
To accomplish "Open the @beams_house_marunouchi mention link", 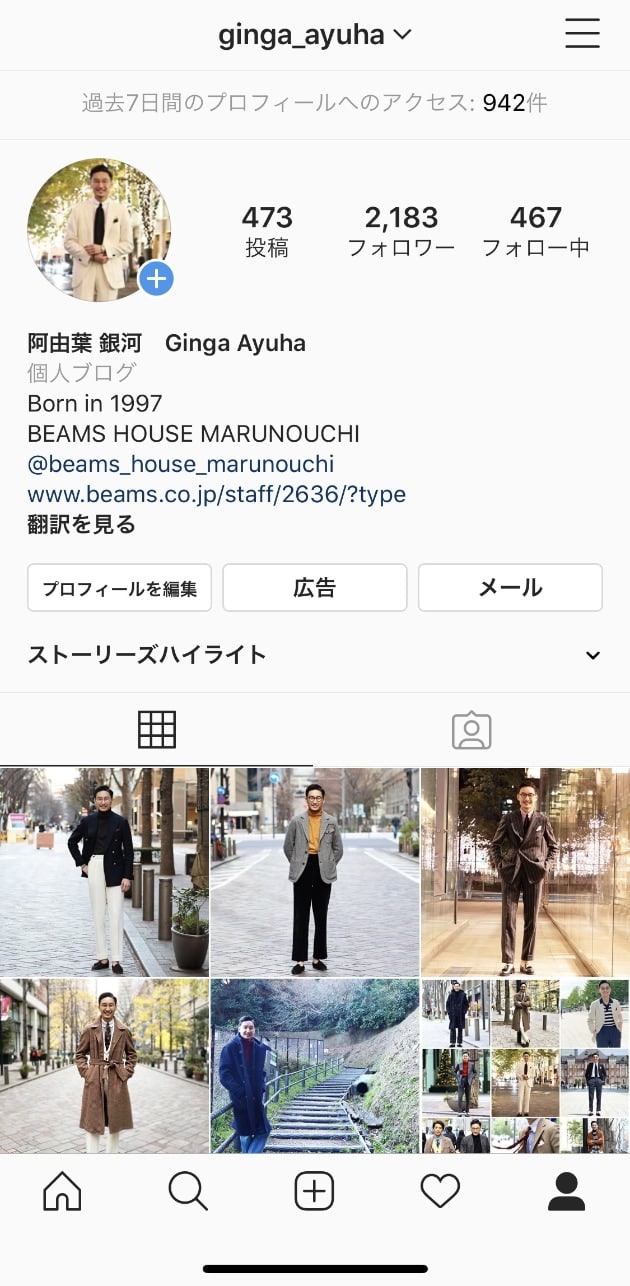I will tap(180, 464).
